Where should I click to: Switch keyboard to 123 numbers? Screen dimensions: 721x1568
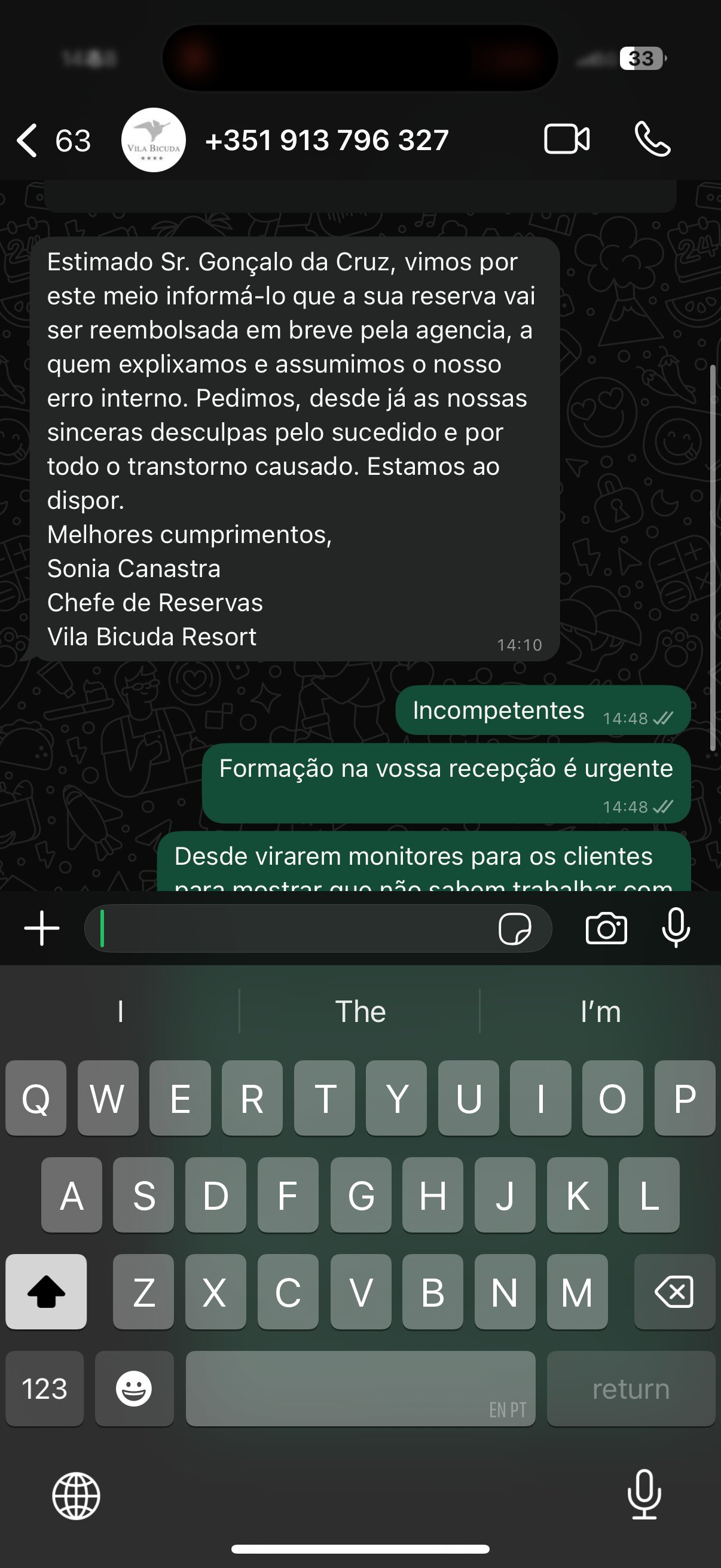click(44, 1389)
